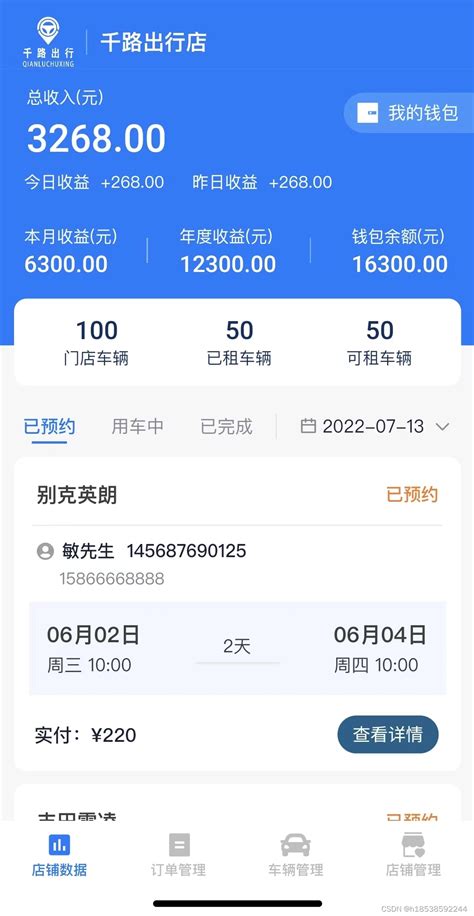Switch to the 用车中 tab
Image resolution: width=474 pixels, height=916 pixels.
pyautogui.click(x=137, y=426)
